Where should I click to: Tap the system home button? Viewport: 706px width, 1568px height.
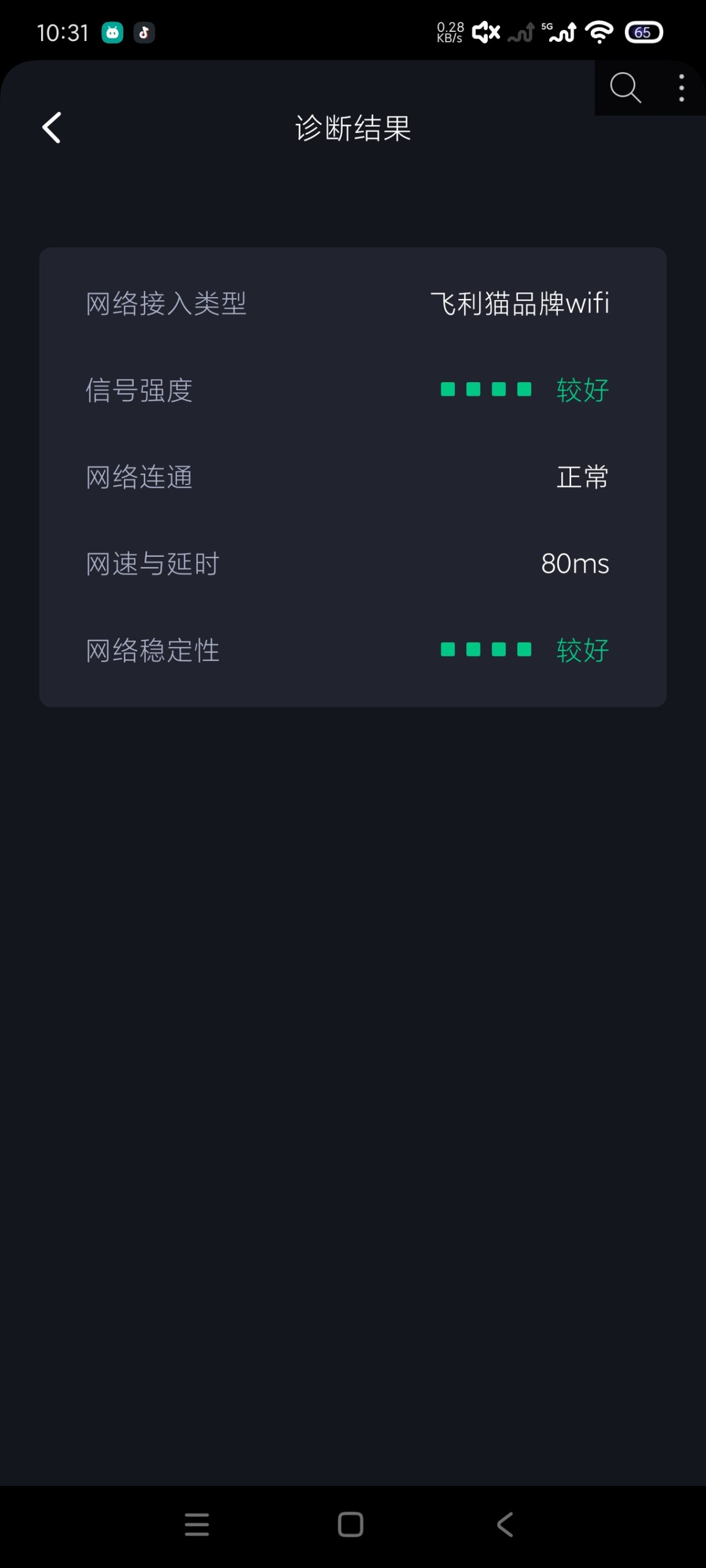pos(351,1524)
